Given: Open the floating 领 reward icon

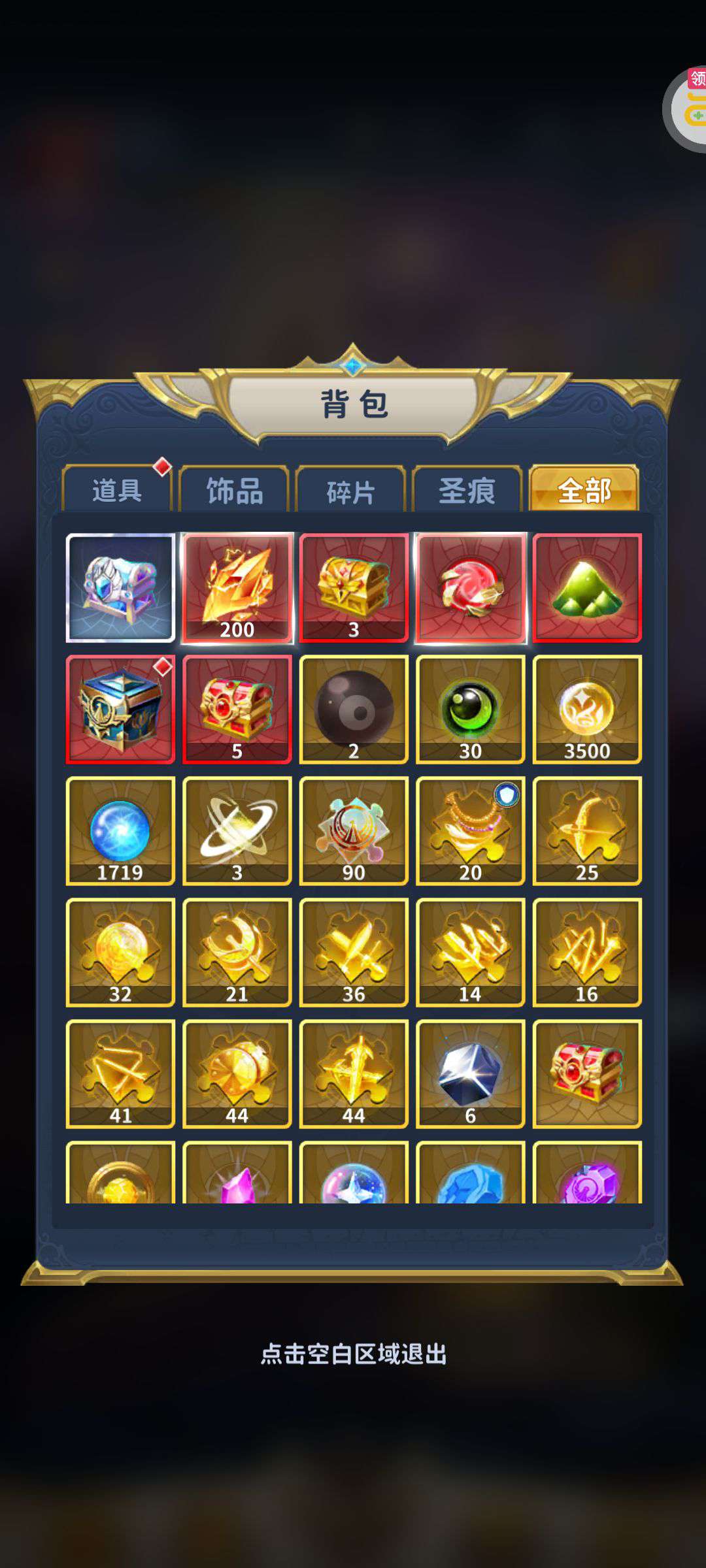Looking at the screenshot, I should click(x=686, y=109).
